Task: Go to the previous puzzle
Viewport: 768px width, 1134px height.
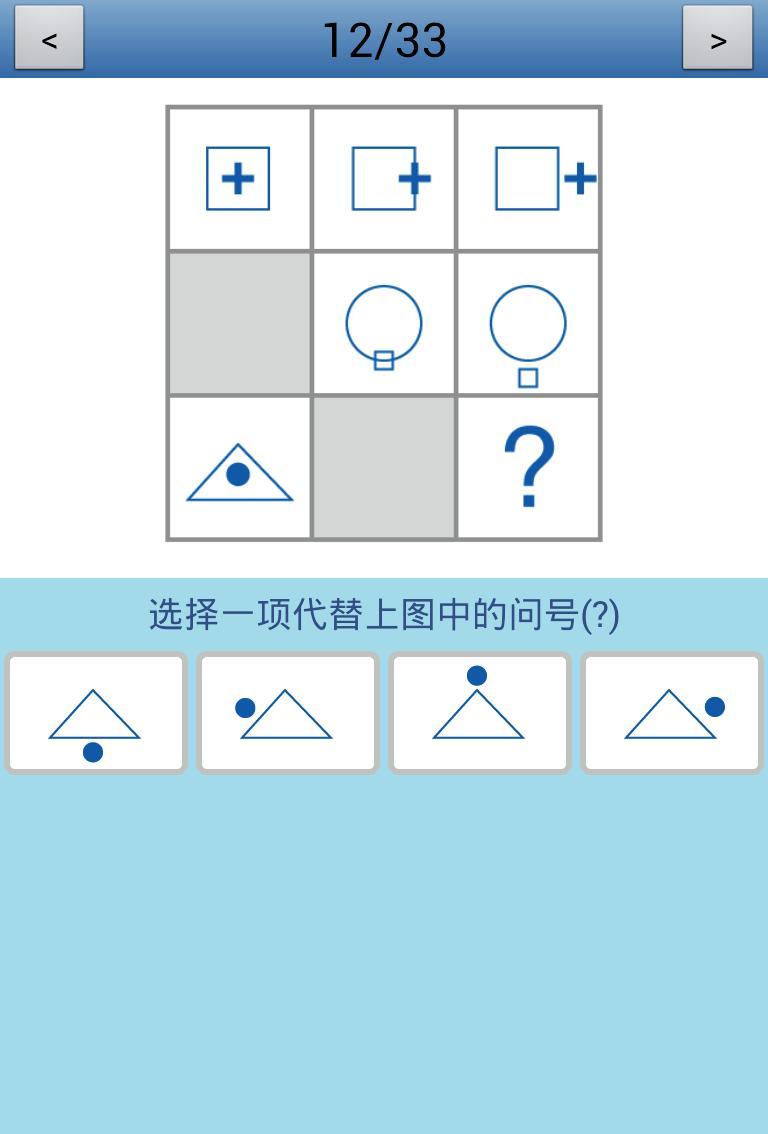Action: click(48, 39)
